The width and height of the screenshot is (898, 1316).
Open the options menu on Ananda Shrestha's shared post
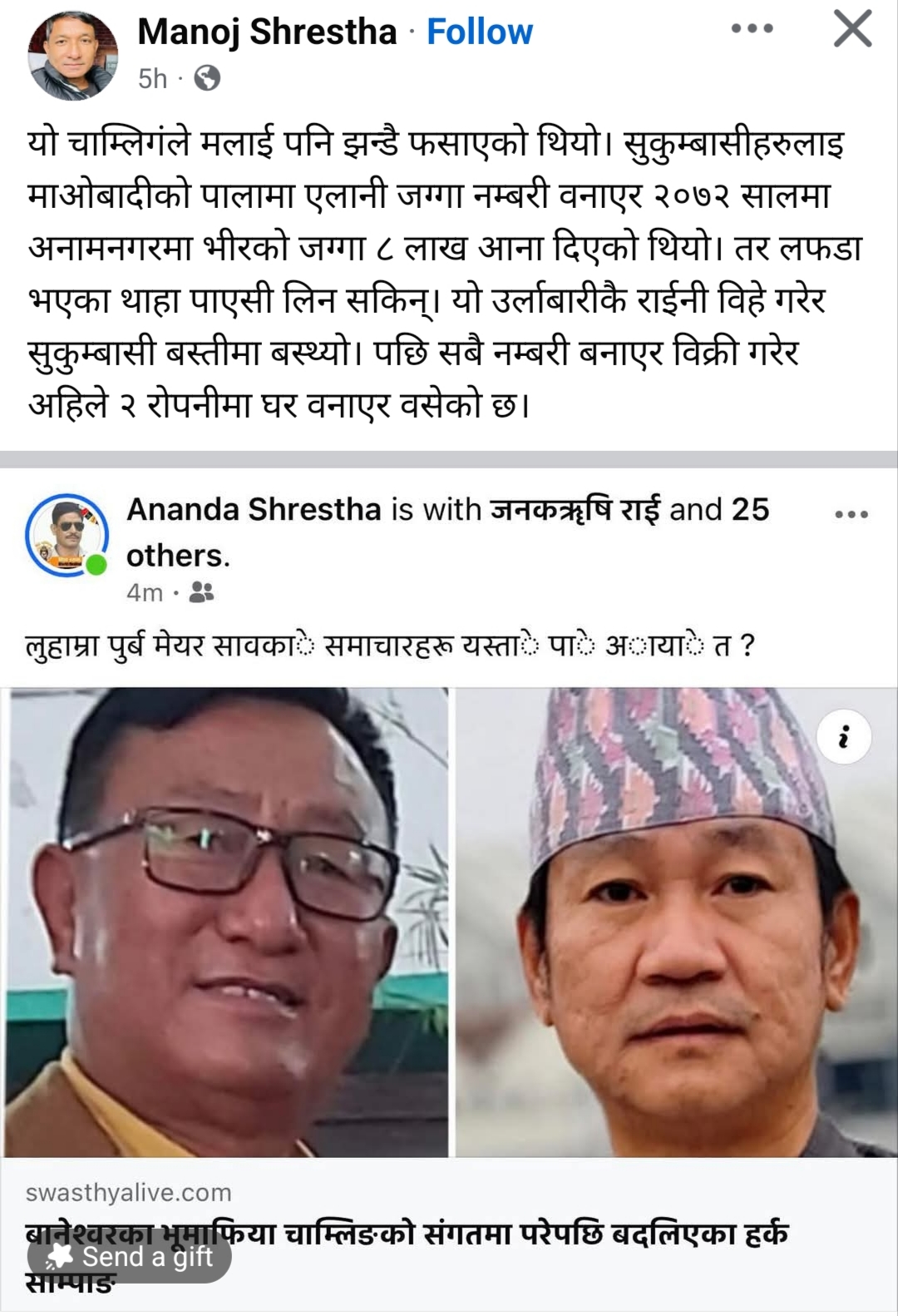click(851, 514)
